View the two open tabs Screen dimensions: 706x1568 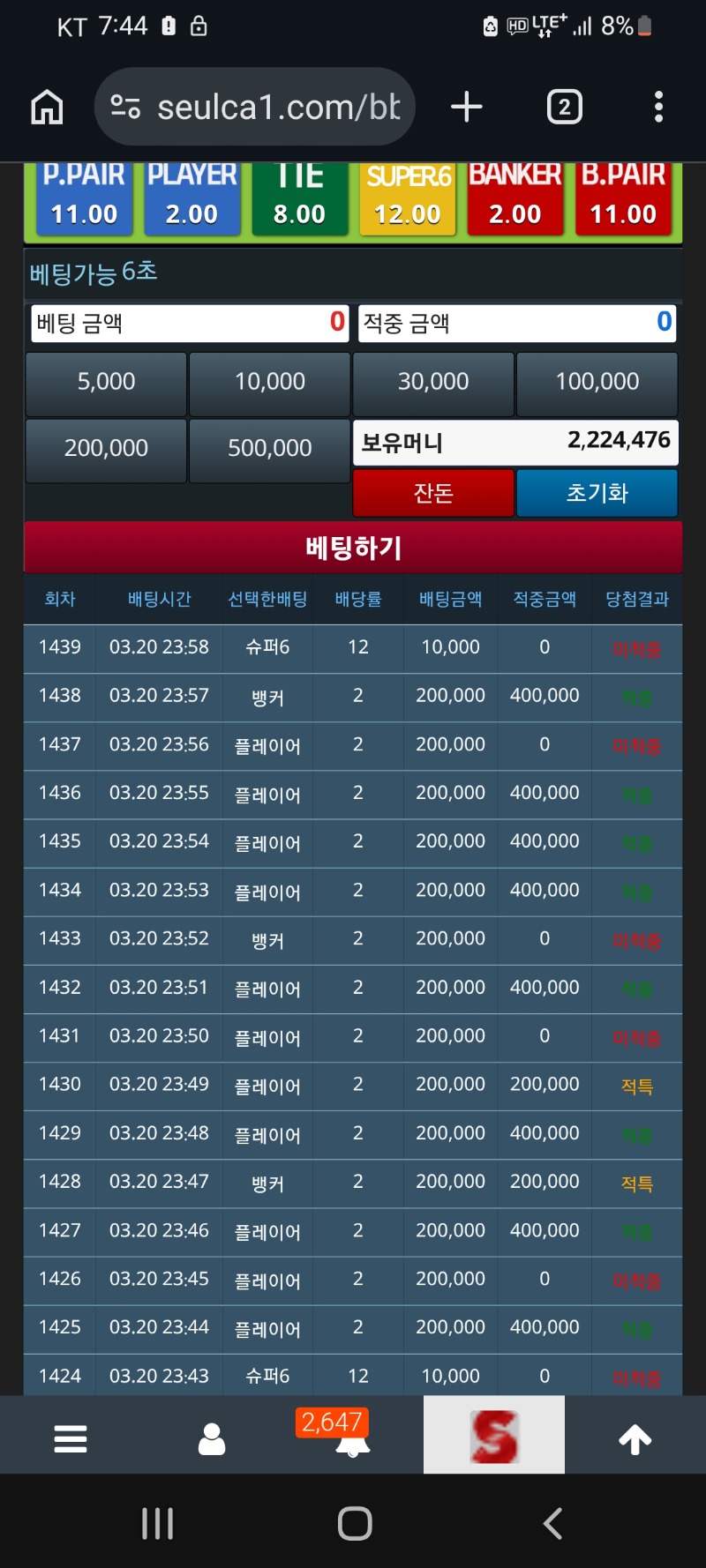point(564,108)
